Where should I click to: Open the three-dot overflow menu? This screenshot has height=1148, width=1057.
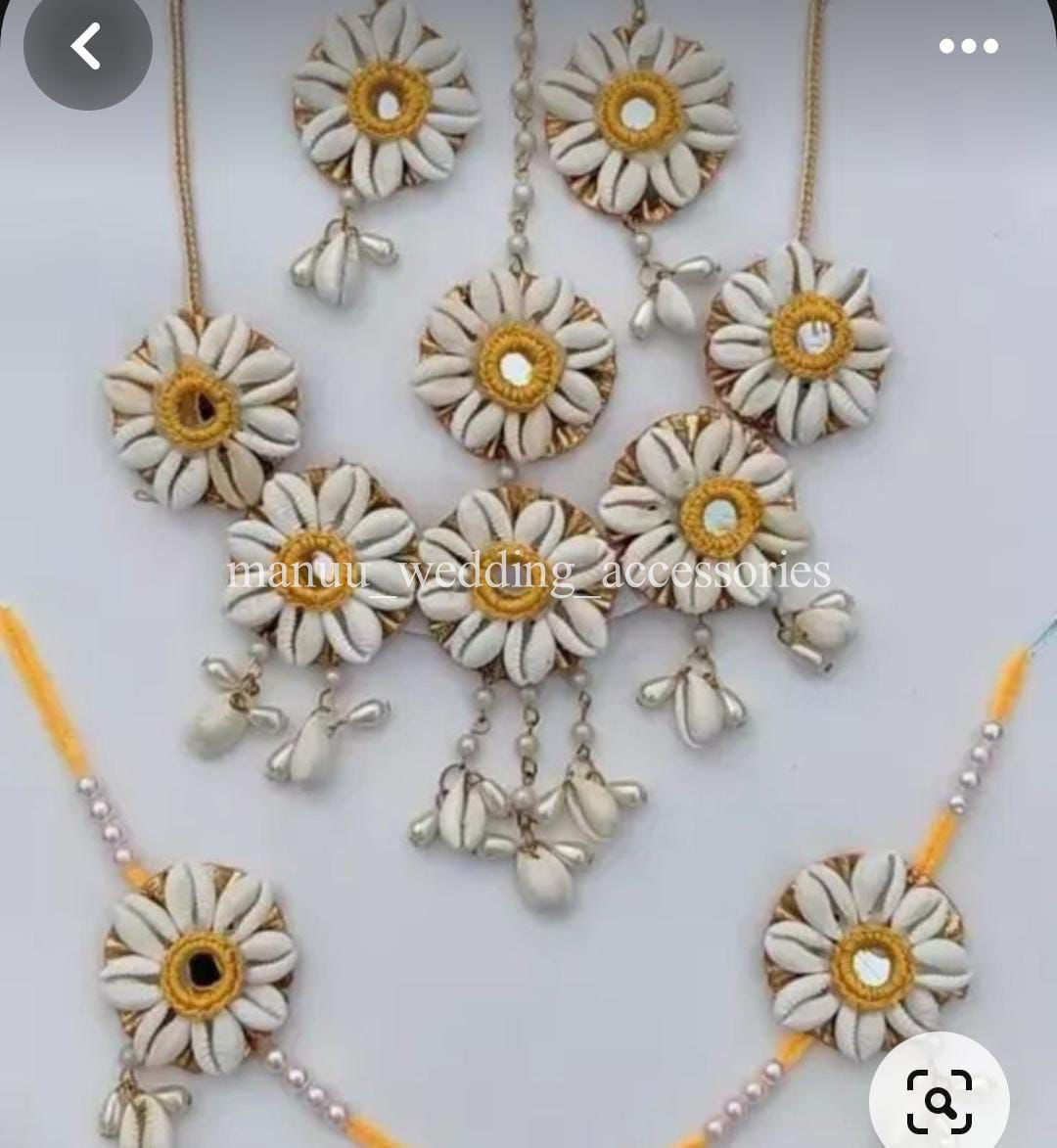(967, 45)
